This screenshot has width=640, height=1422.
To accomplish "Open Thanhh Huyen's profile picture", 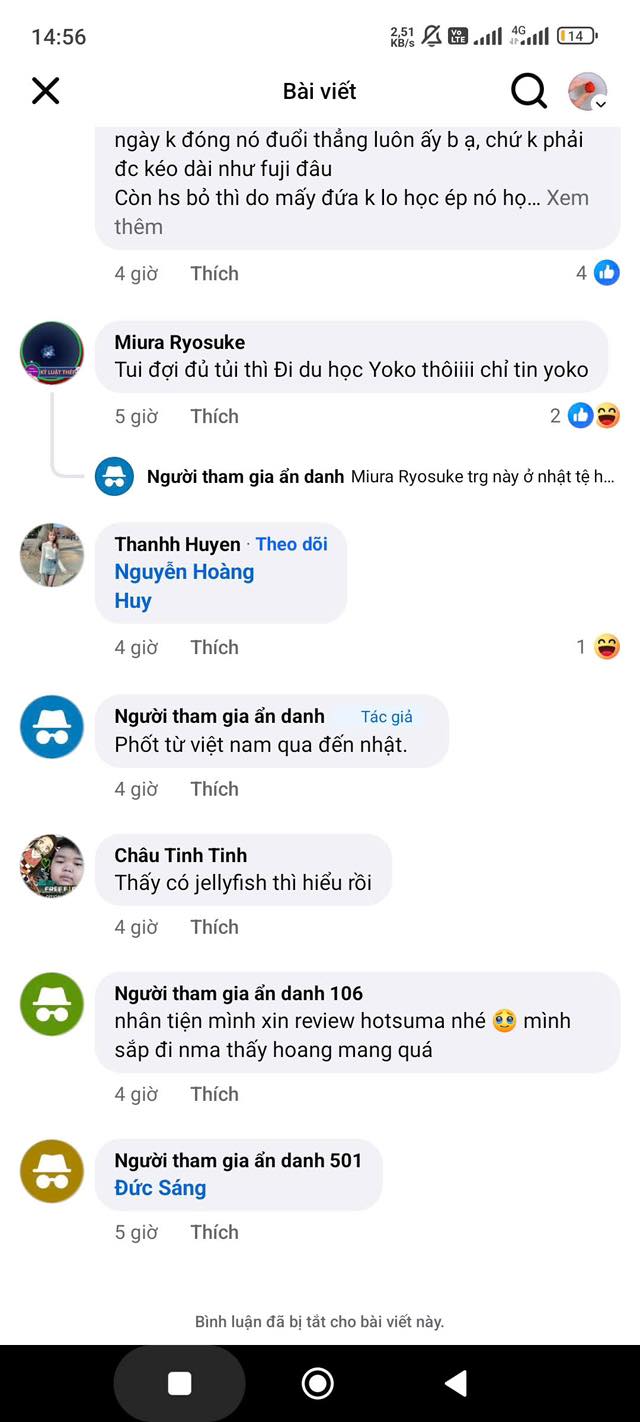I will pyautogui.click(x=52, y=555).
